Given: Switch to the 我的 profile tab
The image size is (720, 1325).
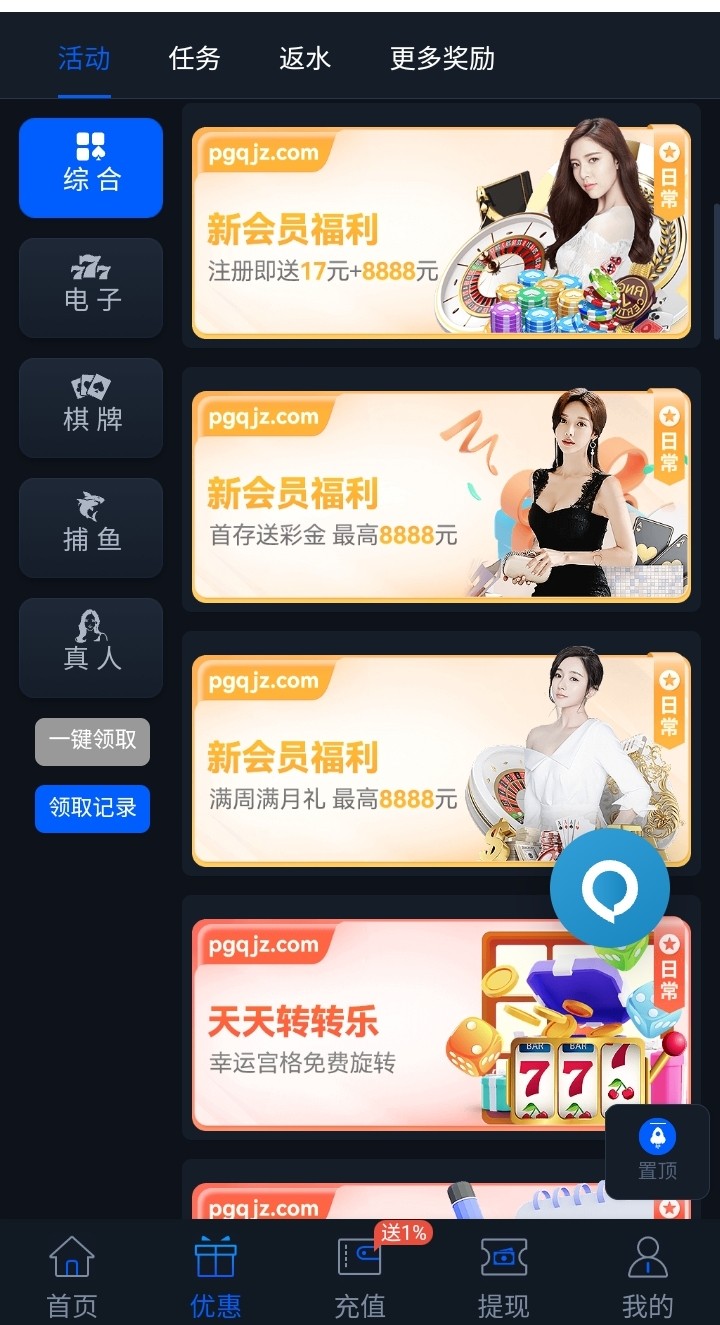Looking at the screenshot, I should [x=647, y=1277].
